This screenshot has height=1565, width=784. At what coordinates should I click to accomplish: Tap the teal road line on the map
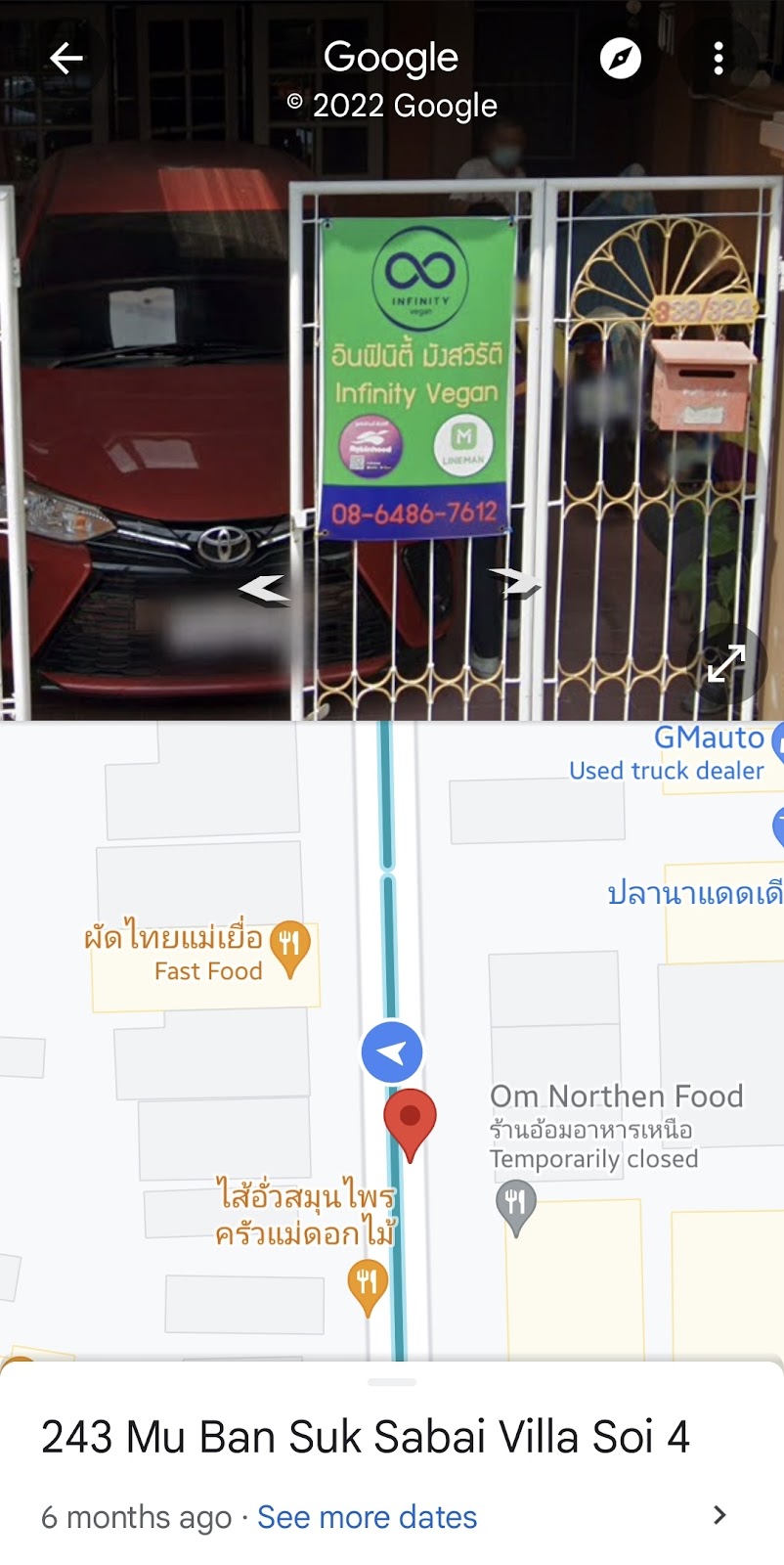coord(391,880)
